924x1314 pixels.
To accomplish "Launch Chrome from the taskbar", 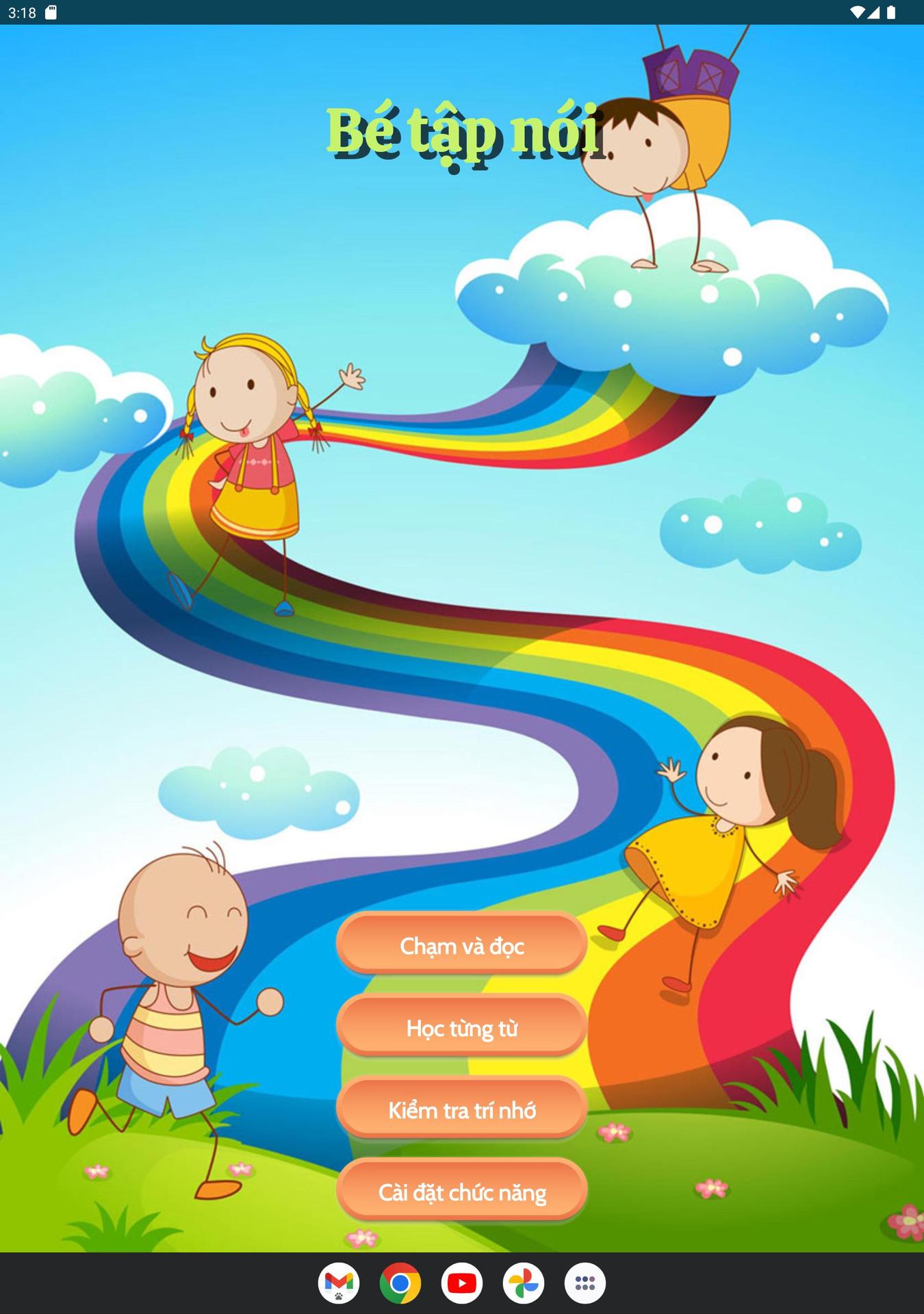I will point(400,1283).
